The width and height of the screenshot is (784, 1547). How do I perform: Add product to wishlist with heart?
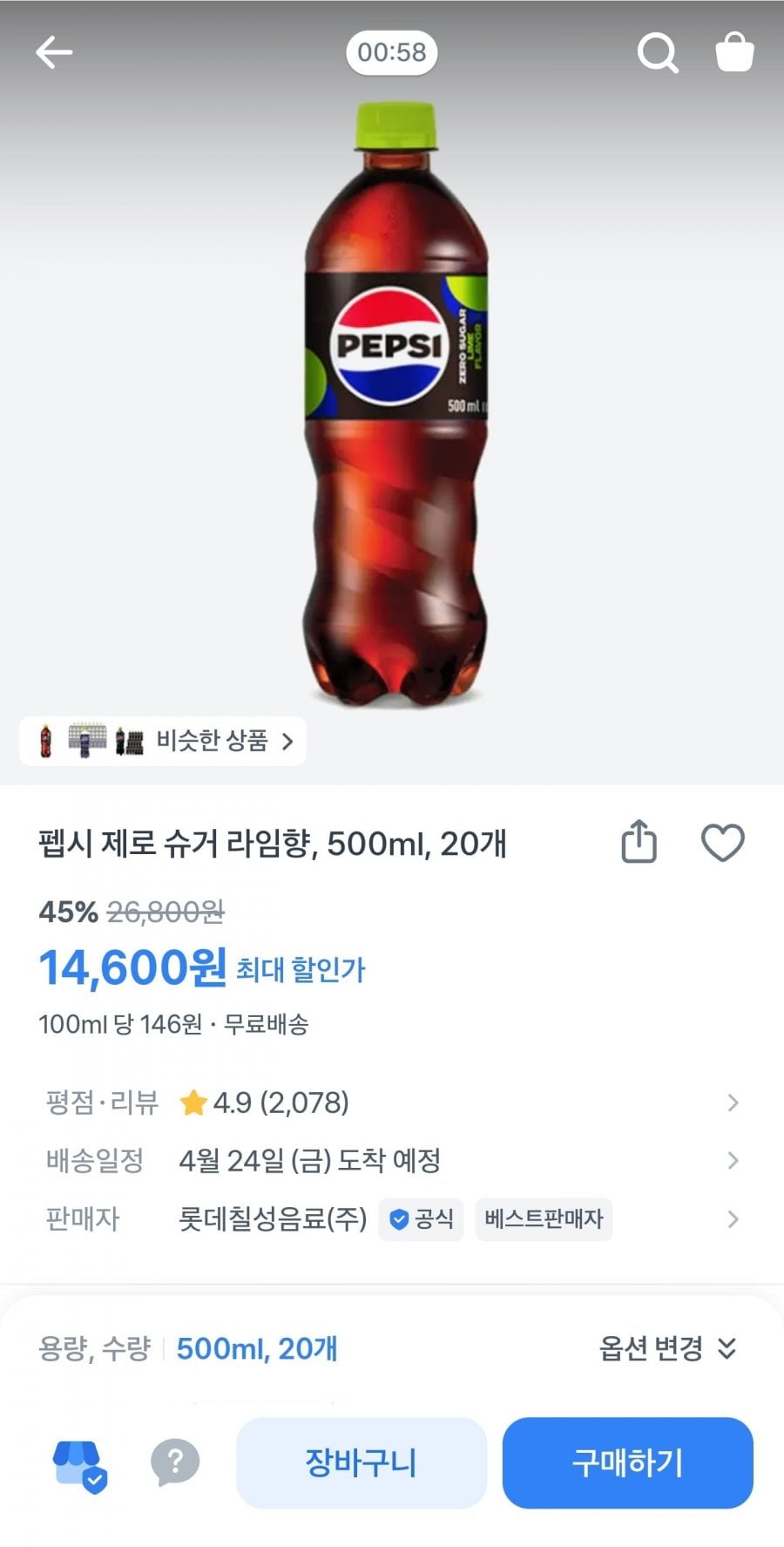coord(722,843)
